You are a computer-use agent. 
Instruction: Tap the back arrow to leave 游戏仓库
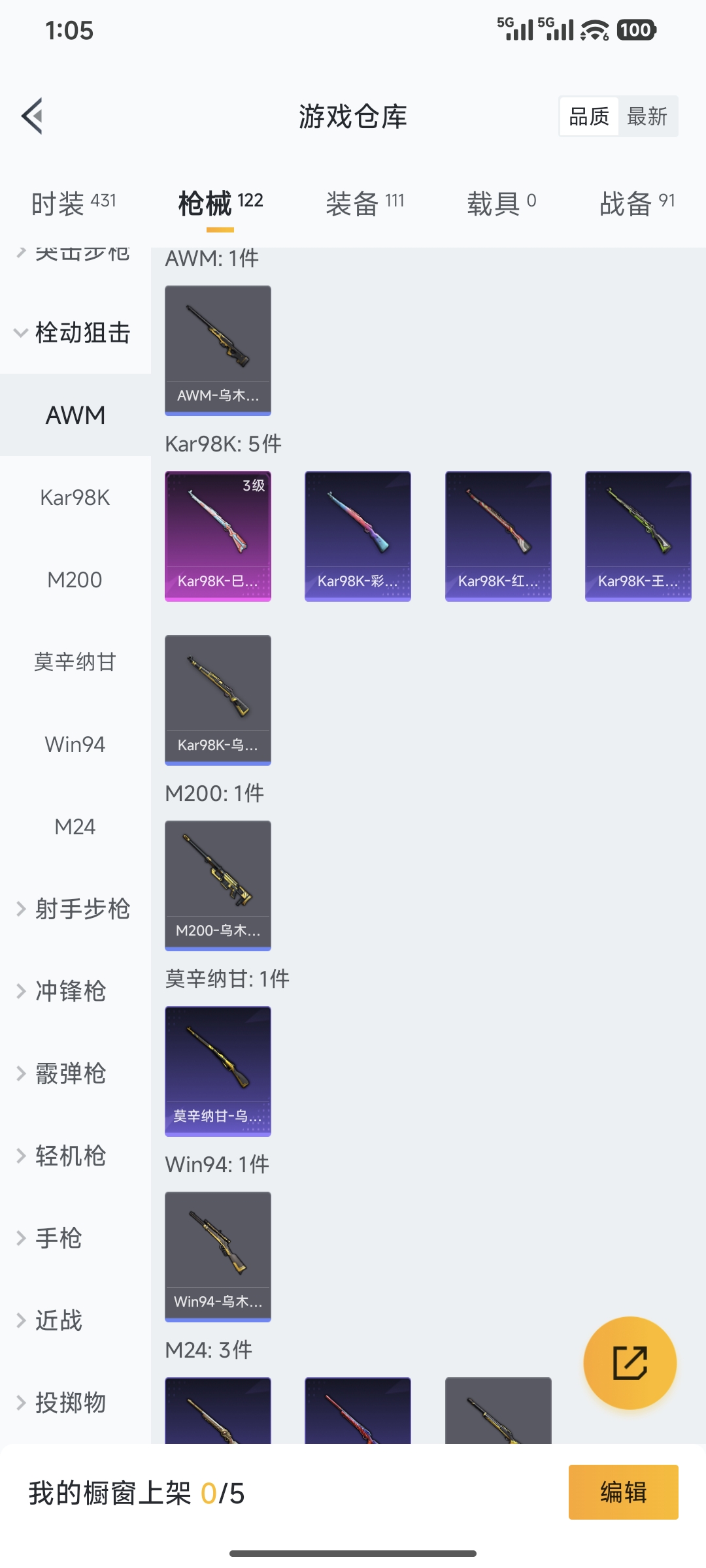(x=32, y=116)
